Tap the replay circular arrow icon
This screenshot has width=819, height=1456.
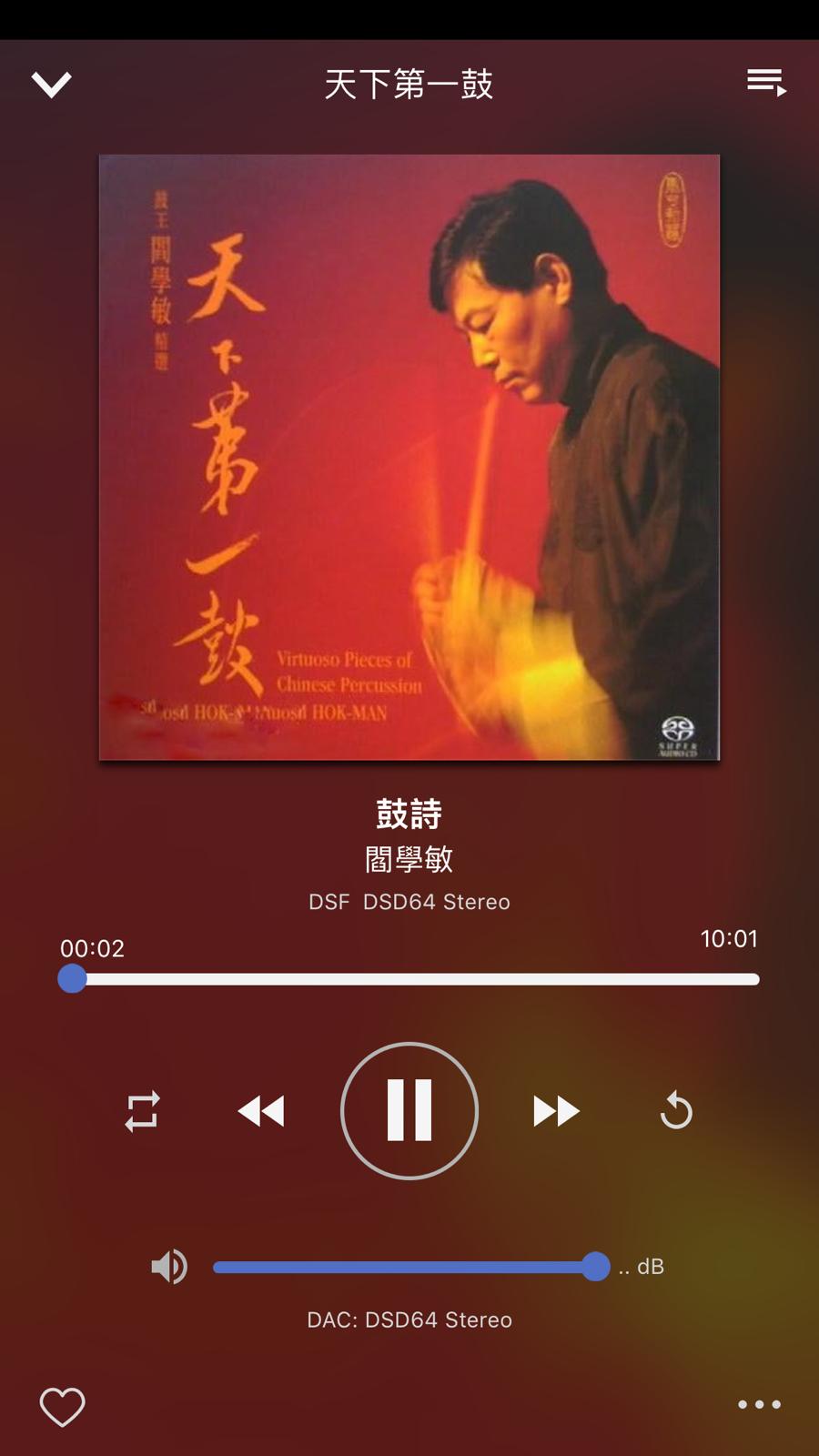(x=676, y=1111)
